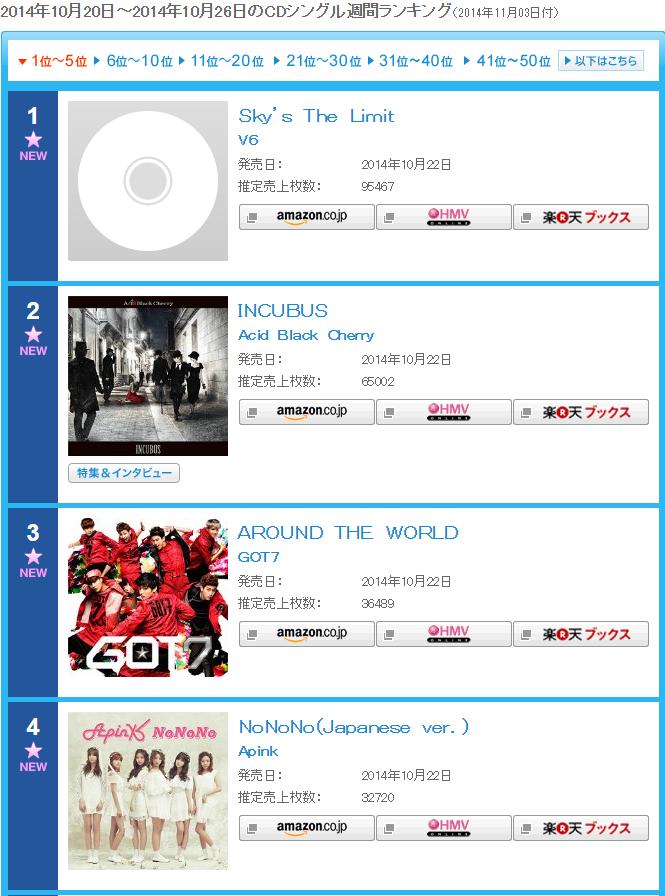Open HMV button for NoNoNo
Viewport: 665px width, 896px height.
click(444, 828)
